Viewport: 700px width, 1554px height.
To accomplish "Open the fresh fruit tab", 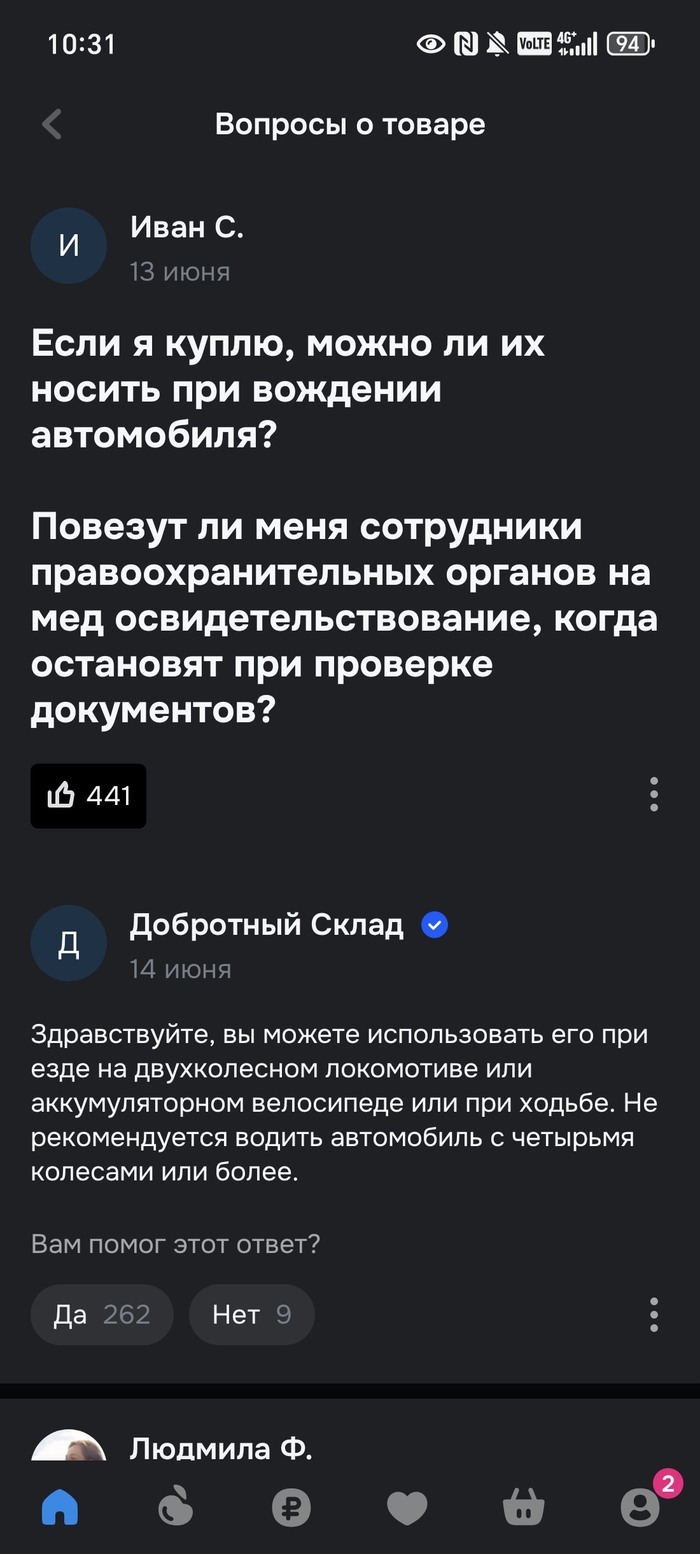I will tap(176, 1507).
